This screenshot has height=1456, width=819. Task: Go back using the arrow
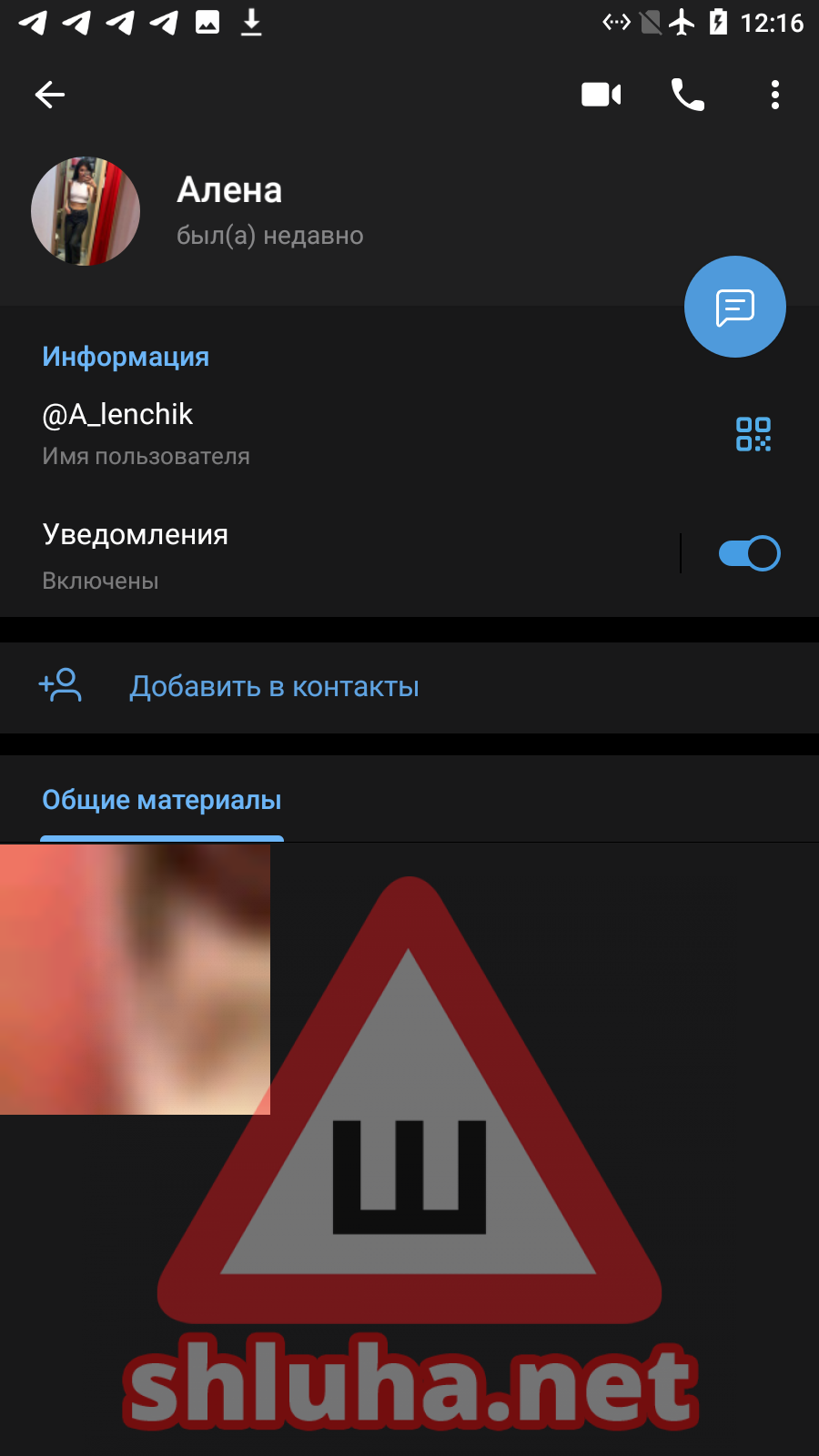(x=50, y=95)
